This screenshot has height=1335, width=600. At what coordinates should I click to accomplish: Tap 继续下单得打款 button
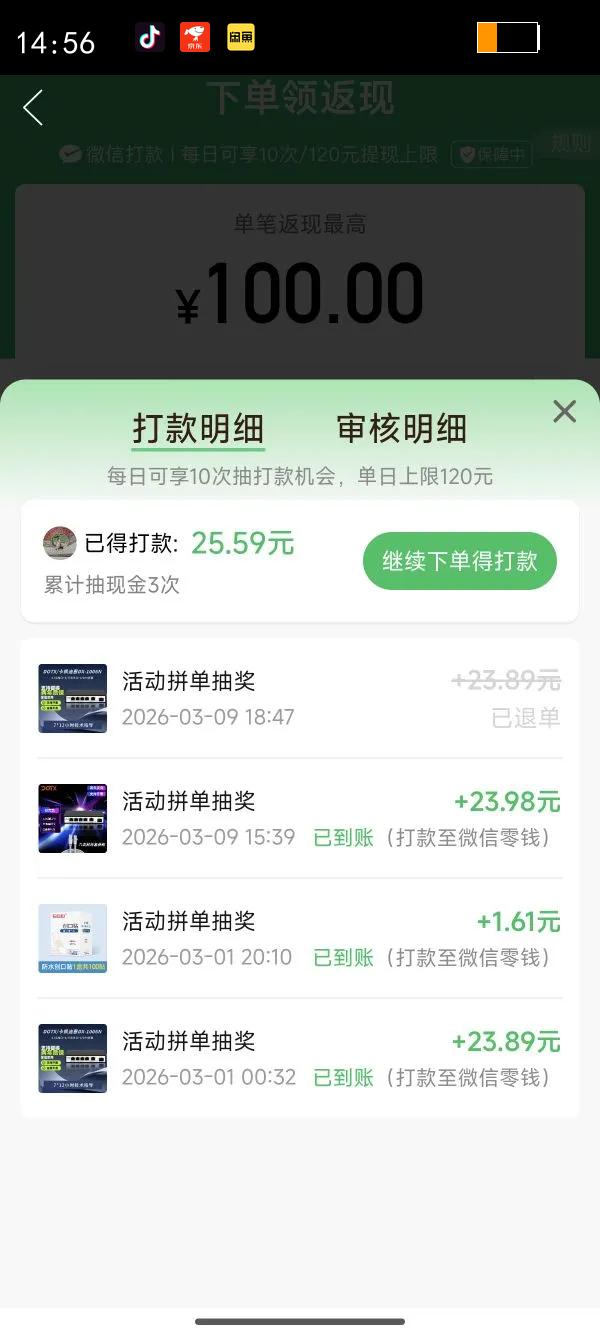(459, 561)
